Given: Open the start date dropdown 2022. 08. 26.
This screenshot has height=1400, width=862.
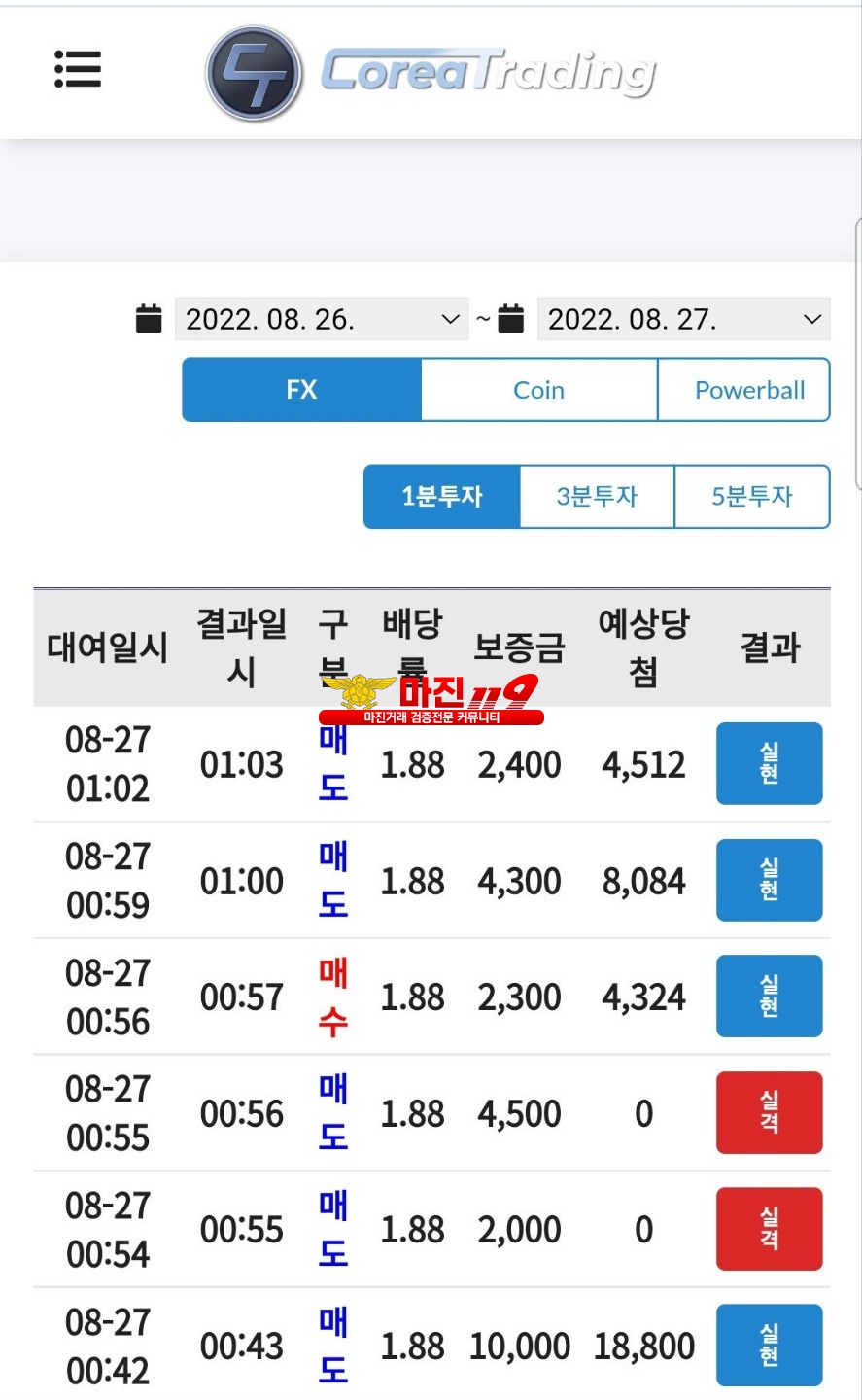Looking at the screenshot, I should click(x=322, y=319).
